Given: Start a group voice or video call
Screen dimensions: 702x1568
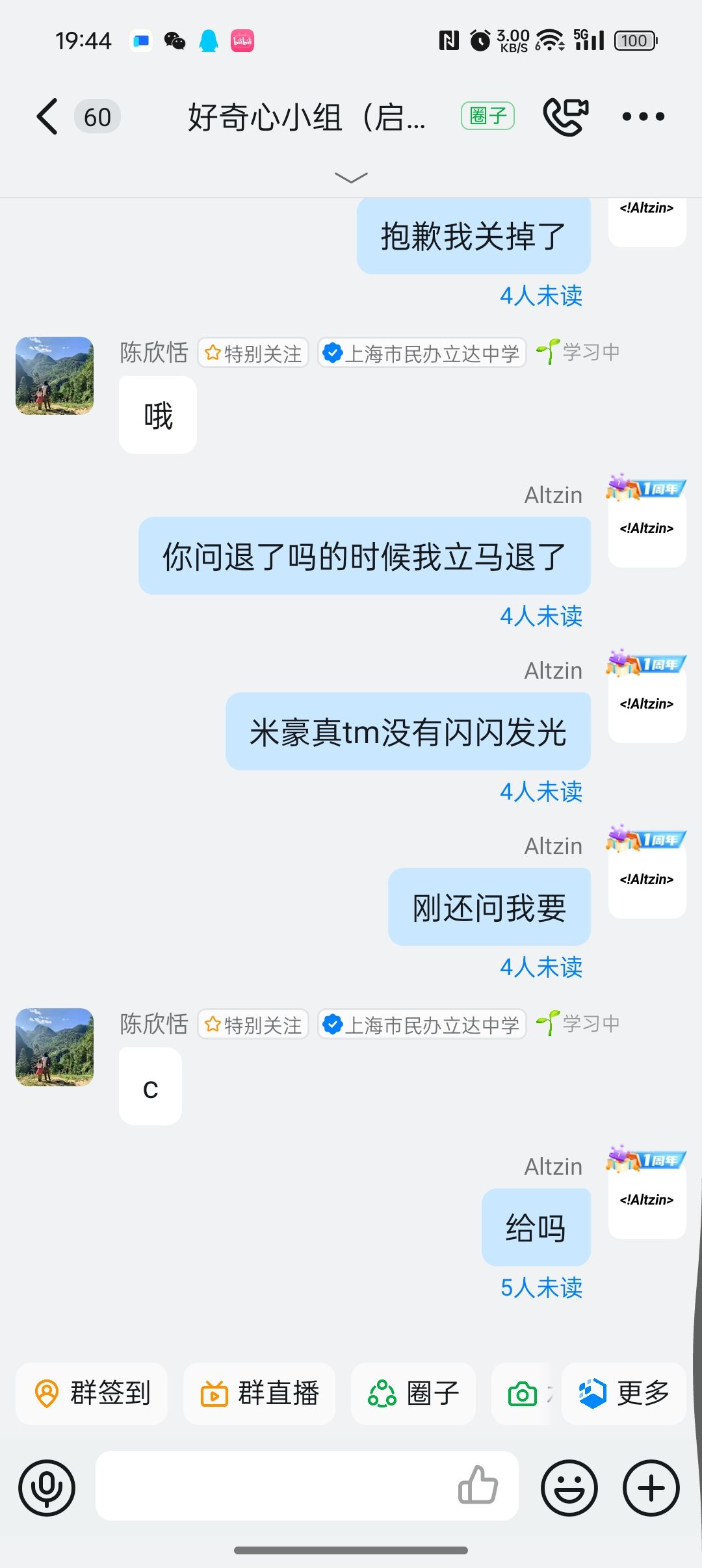Looking at the screenshot, I should [x=565, y=116].
